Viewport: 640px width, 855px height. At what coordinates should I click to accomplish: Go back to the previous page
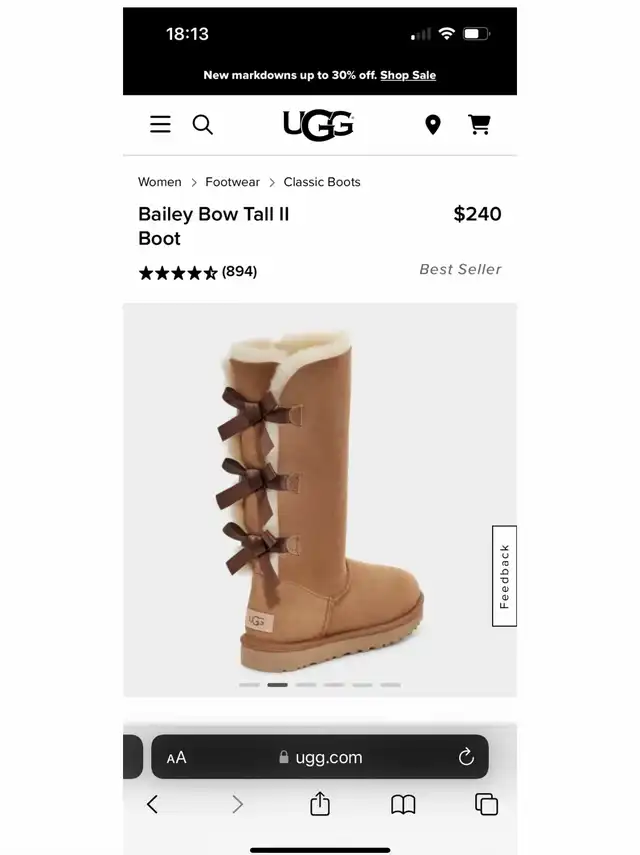tap(152, 804)
